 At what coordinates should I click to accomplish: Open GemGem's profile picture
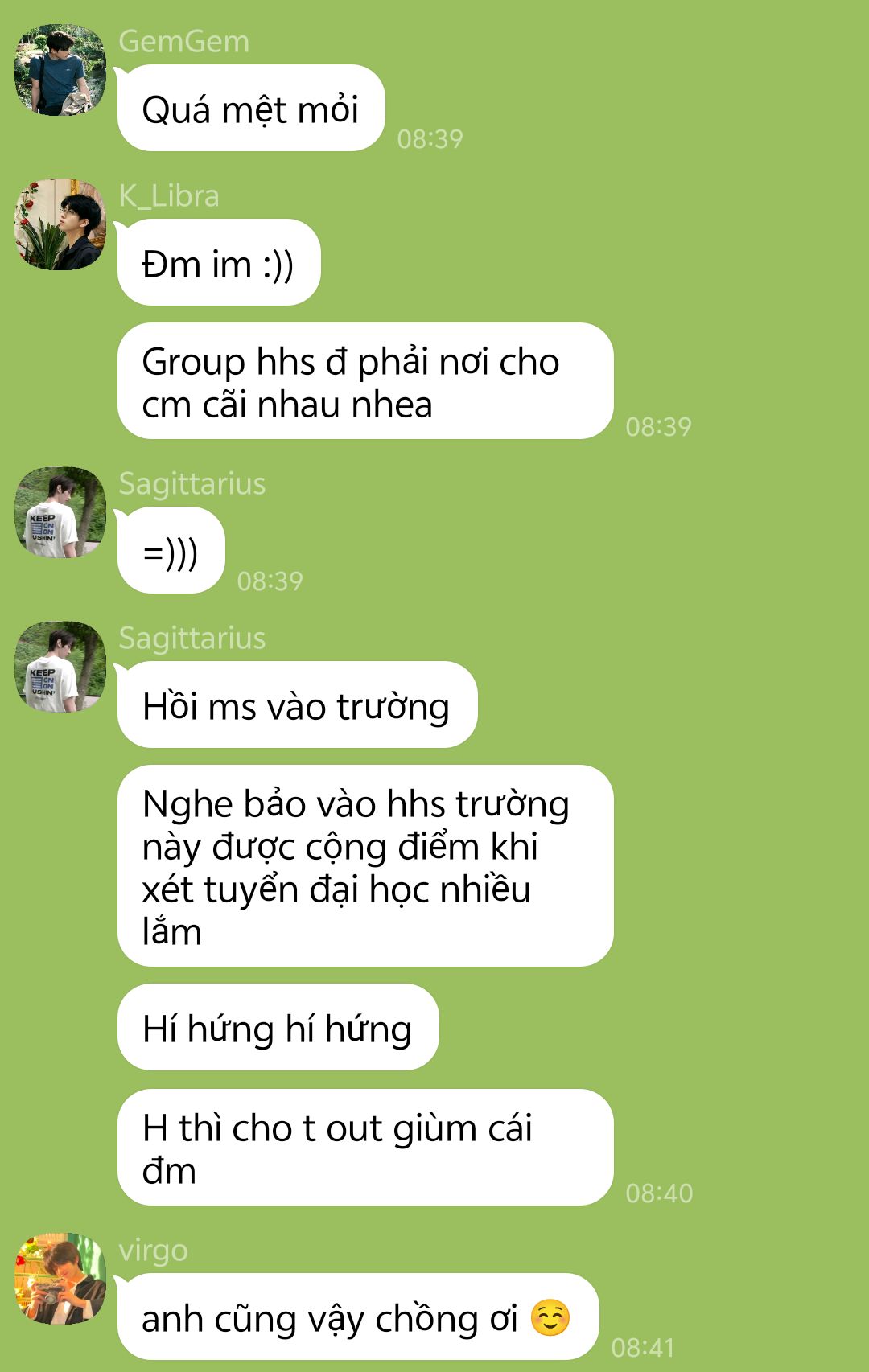[x=60, y=70]
